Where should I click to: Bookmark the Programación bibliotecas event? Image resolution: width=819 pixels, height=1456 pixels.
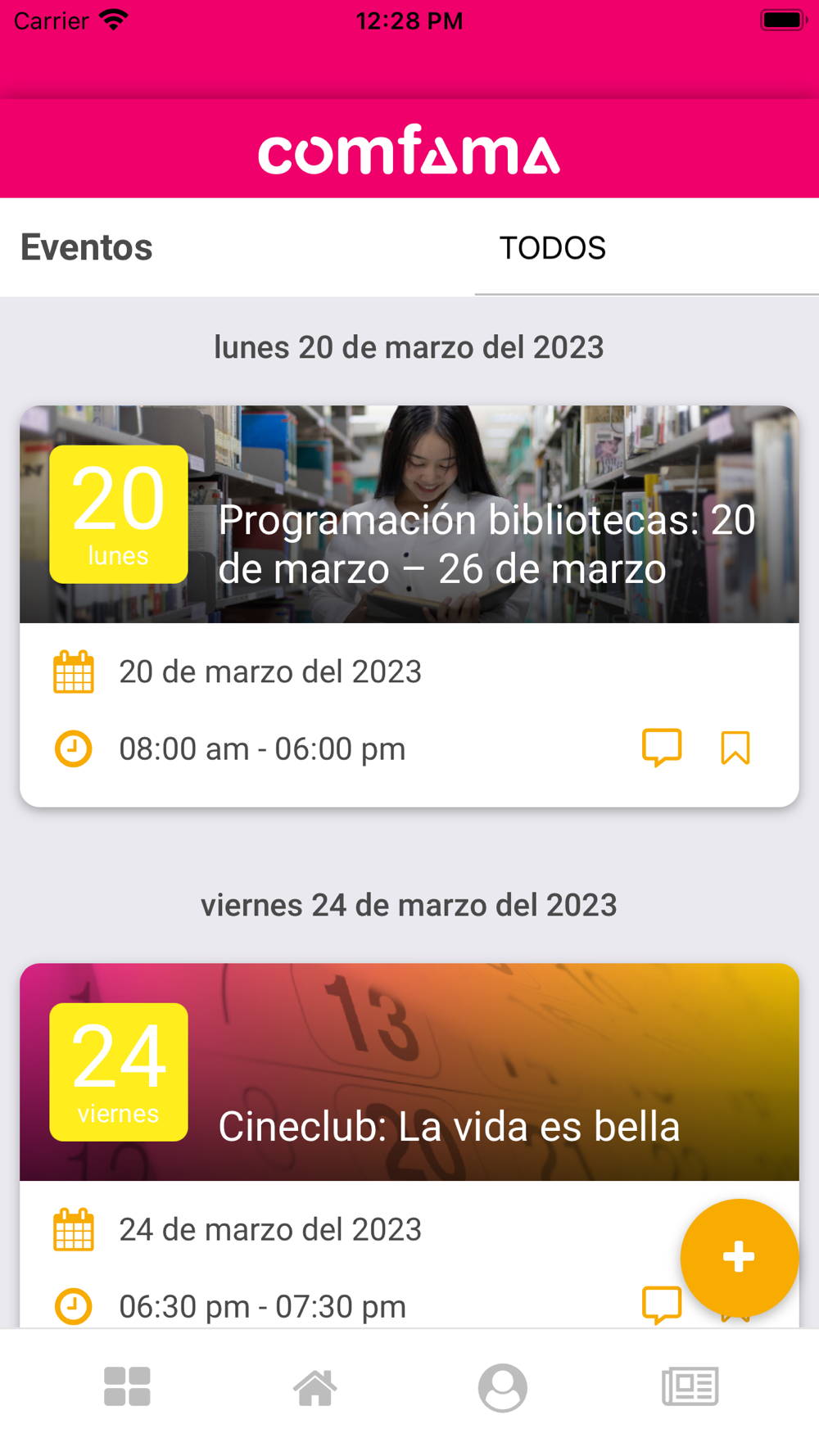(735, 748)
